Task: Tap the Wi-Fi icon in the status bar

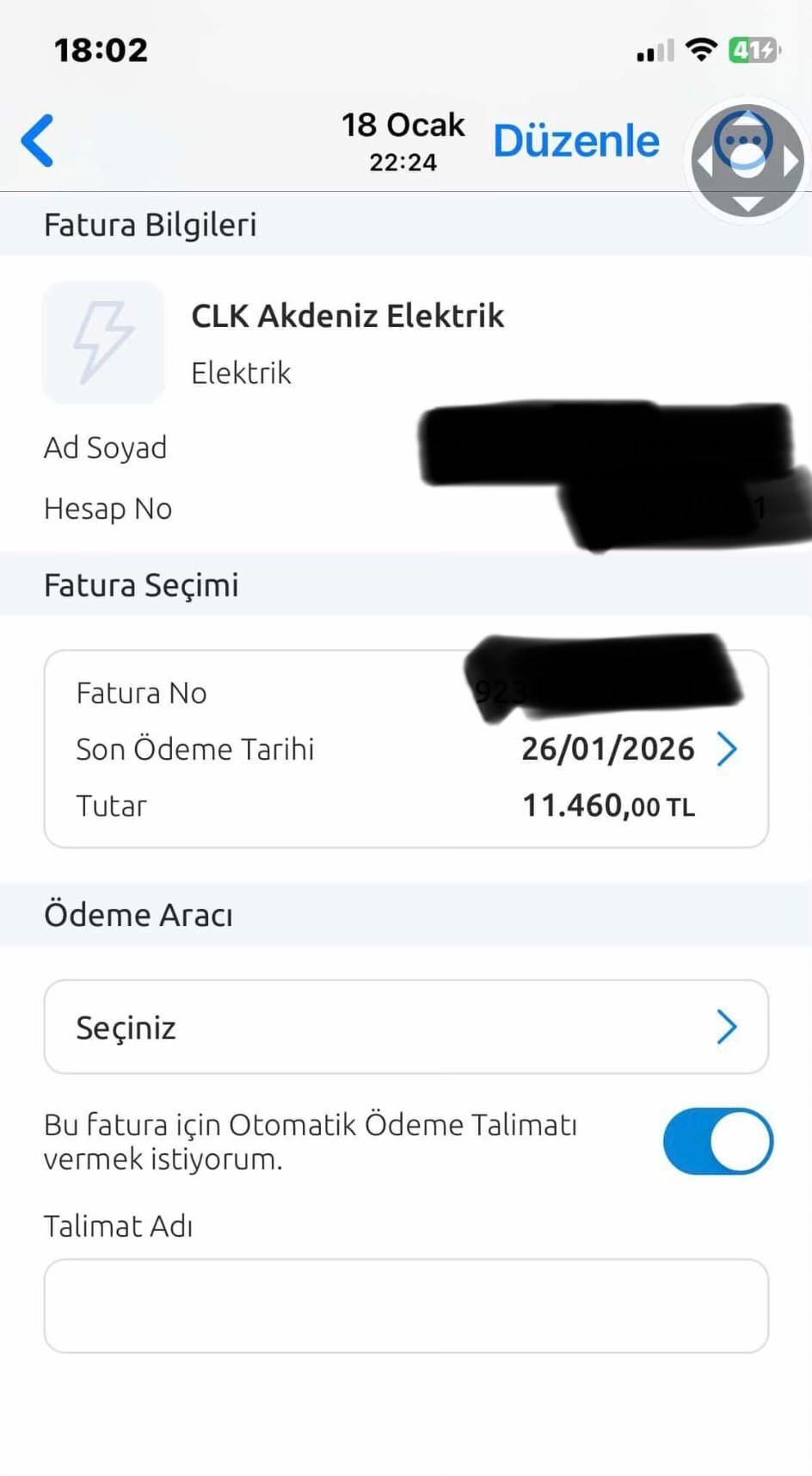Action: [701, 49]
